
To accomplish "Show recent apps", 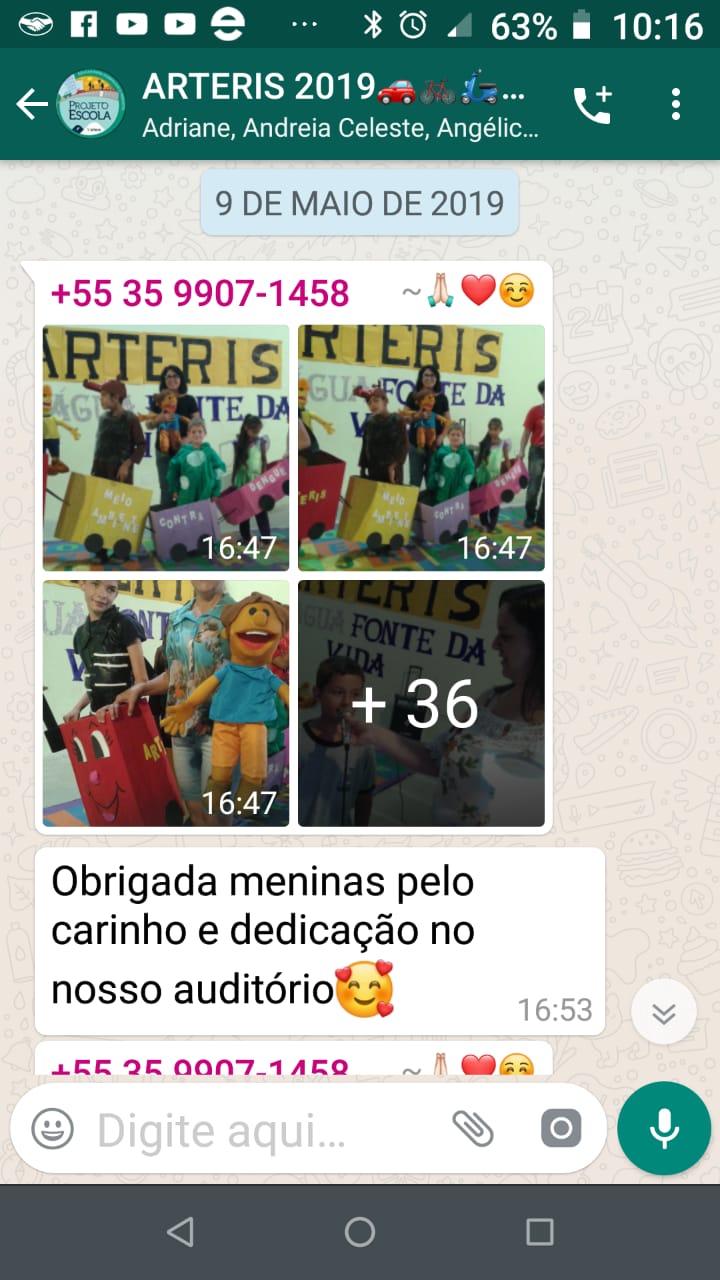I will (x=540, y=1232).
